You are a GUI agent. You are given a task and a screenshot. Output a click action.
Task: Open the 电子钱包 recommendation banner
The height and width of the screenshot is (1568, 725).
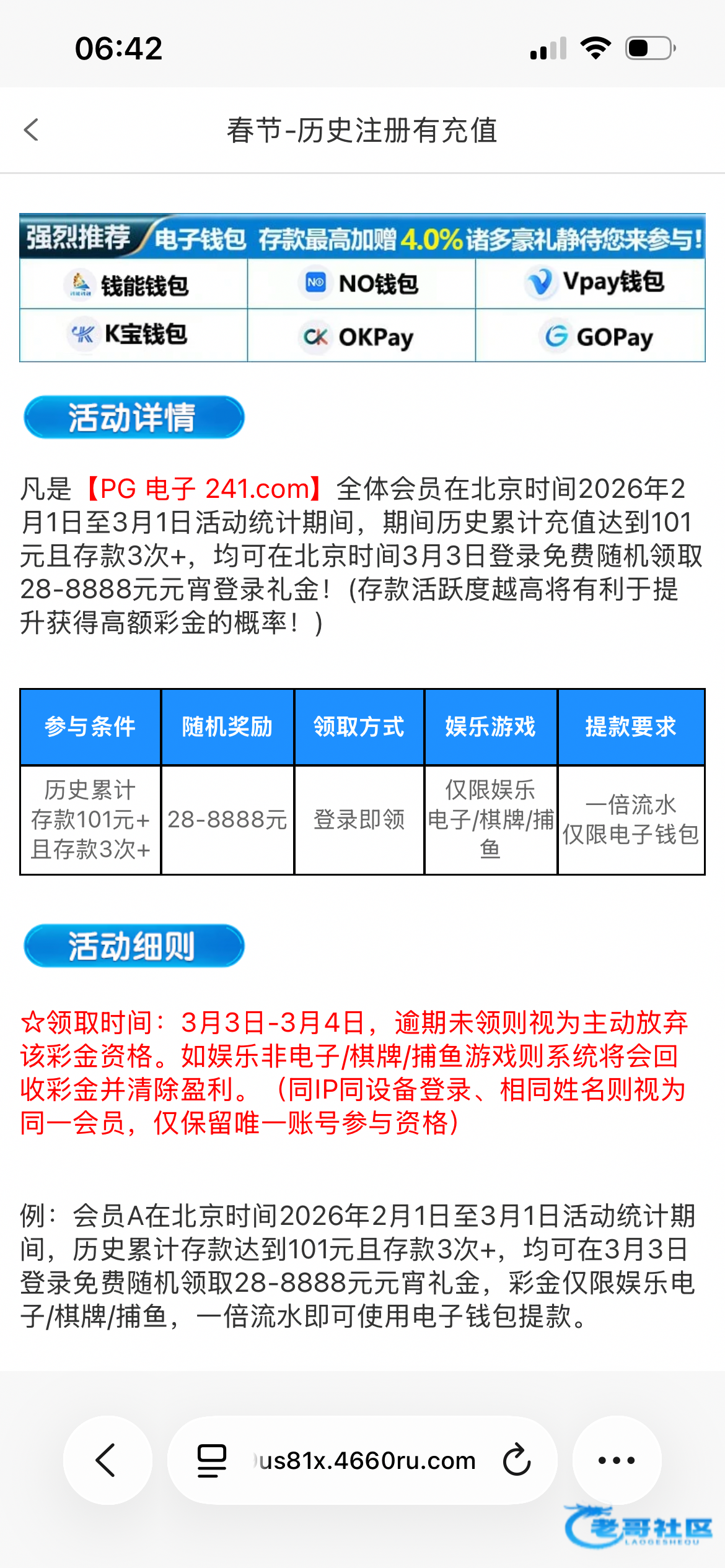click(362, 287)
